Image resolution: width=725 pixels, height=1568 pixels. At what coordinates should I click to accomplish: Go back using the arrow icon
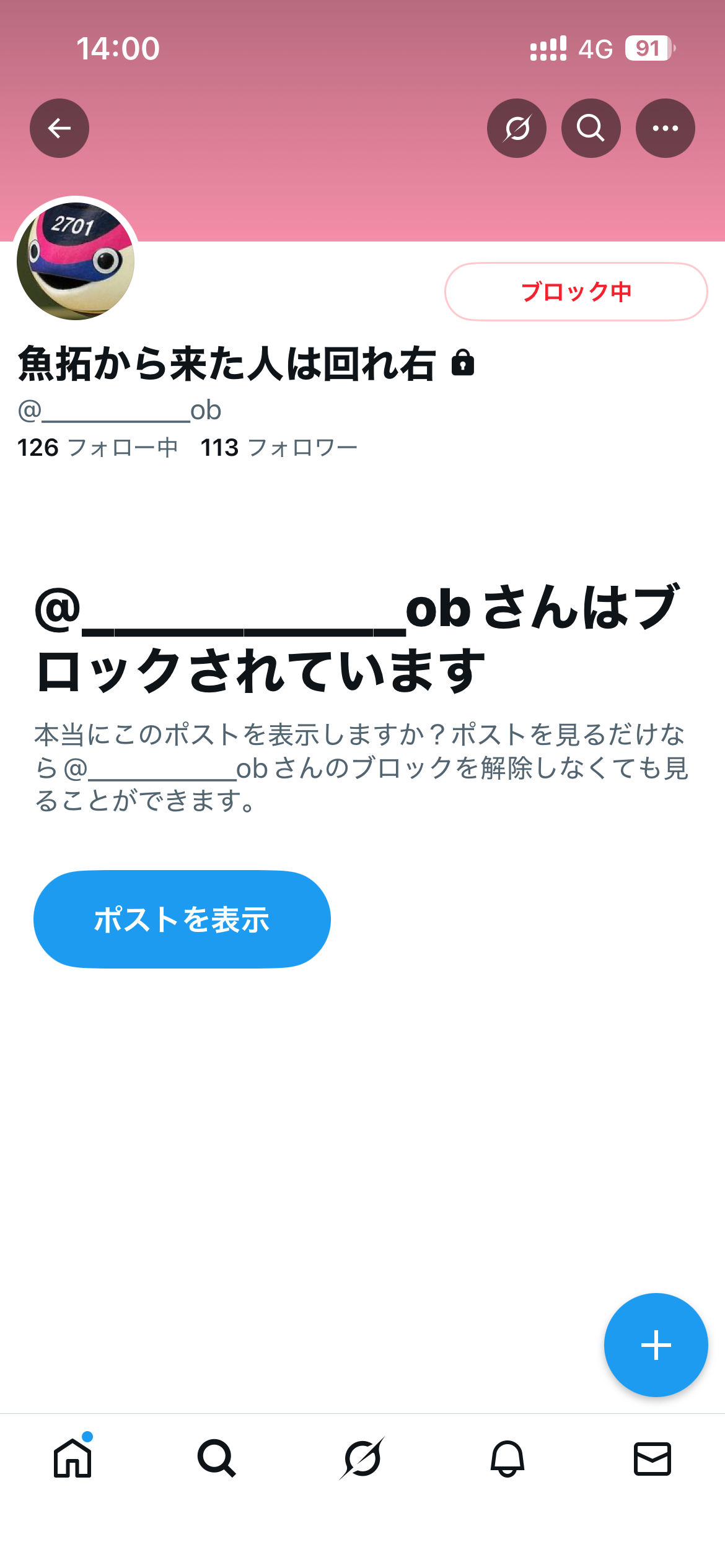[59, 128]
